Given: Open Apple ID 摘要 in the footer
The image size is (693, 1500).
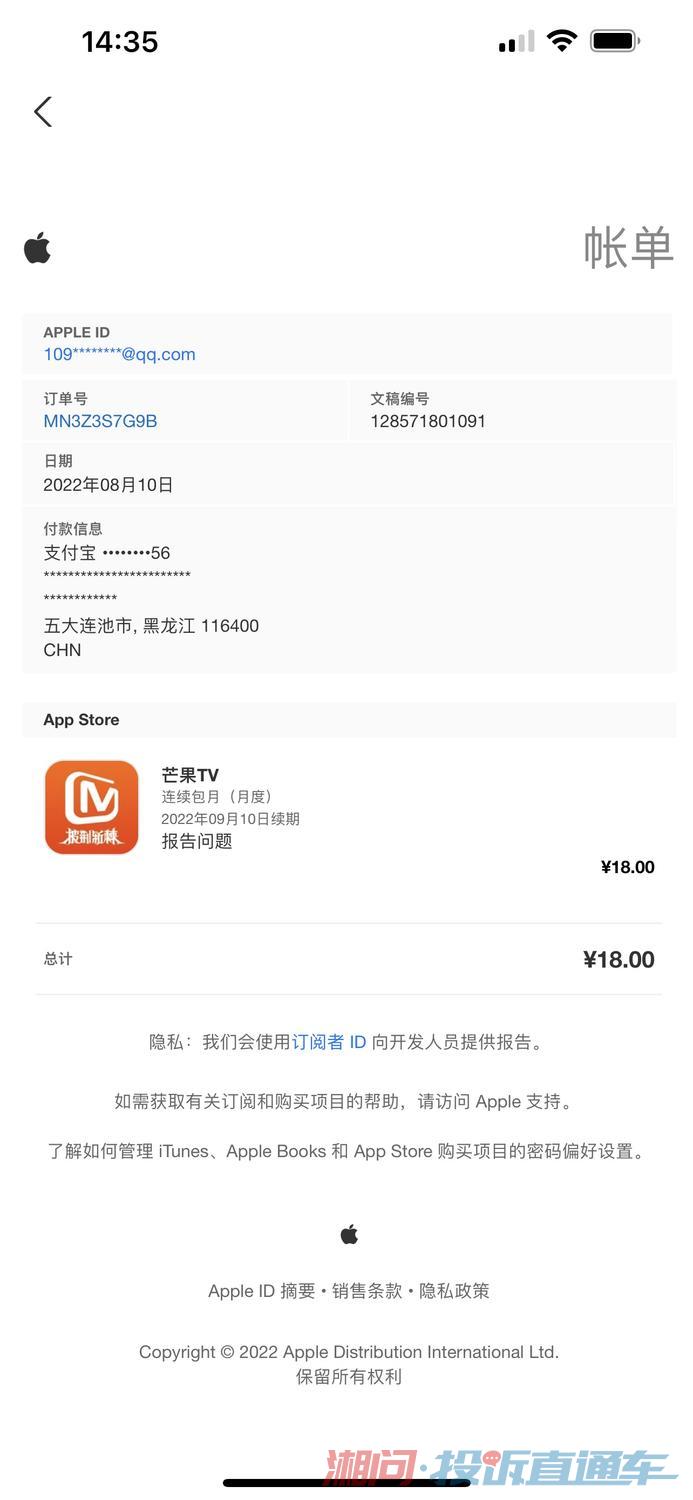Looking at the screenshot, I should [x=261, y=1291].
